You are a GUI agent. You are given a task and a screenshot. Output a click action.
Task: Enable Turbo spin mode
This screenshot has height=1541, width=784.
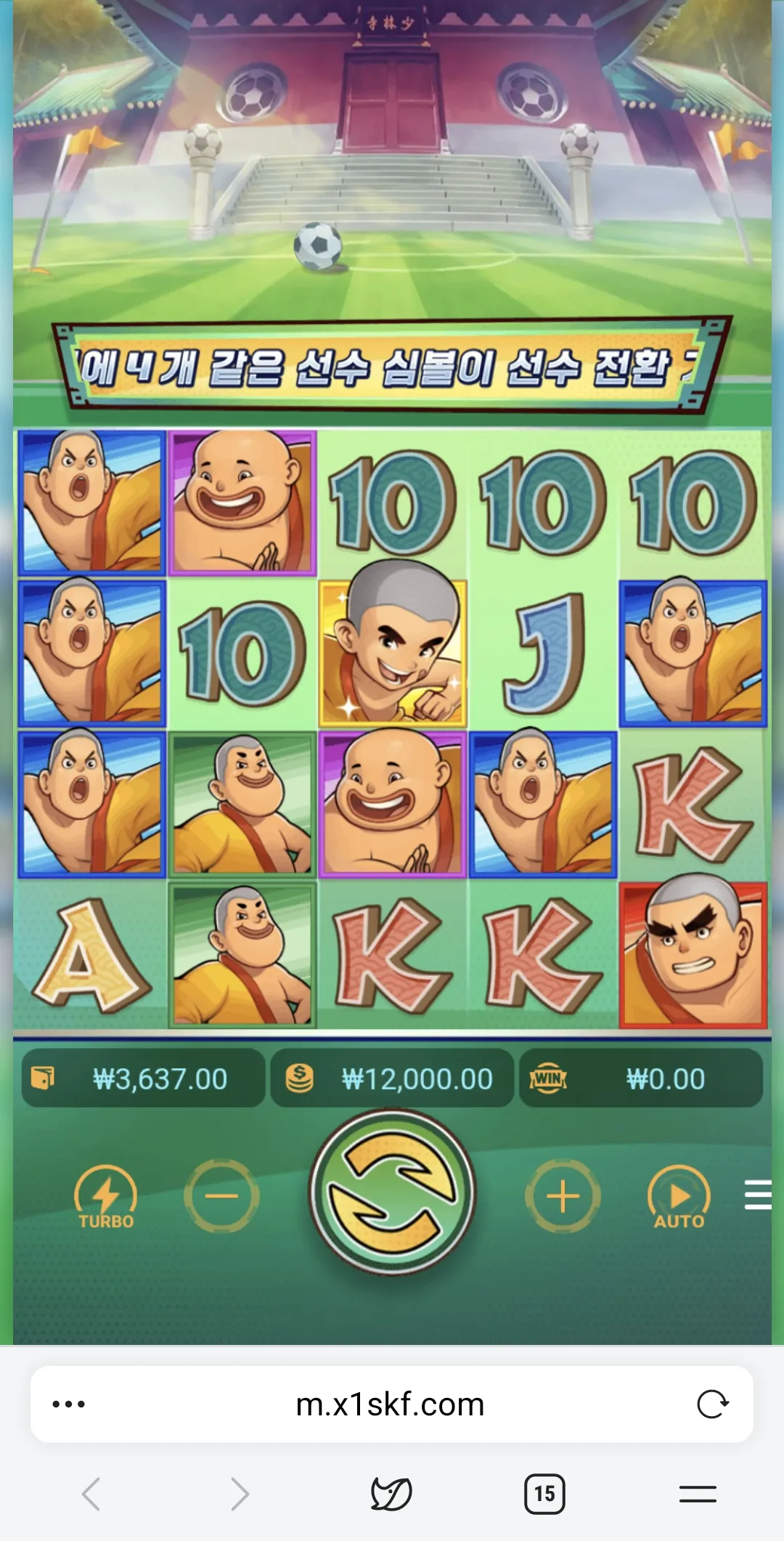coord(106,1196)
